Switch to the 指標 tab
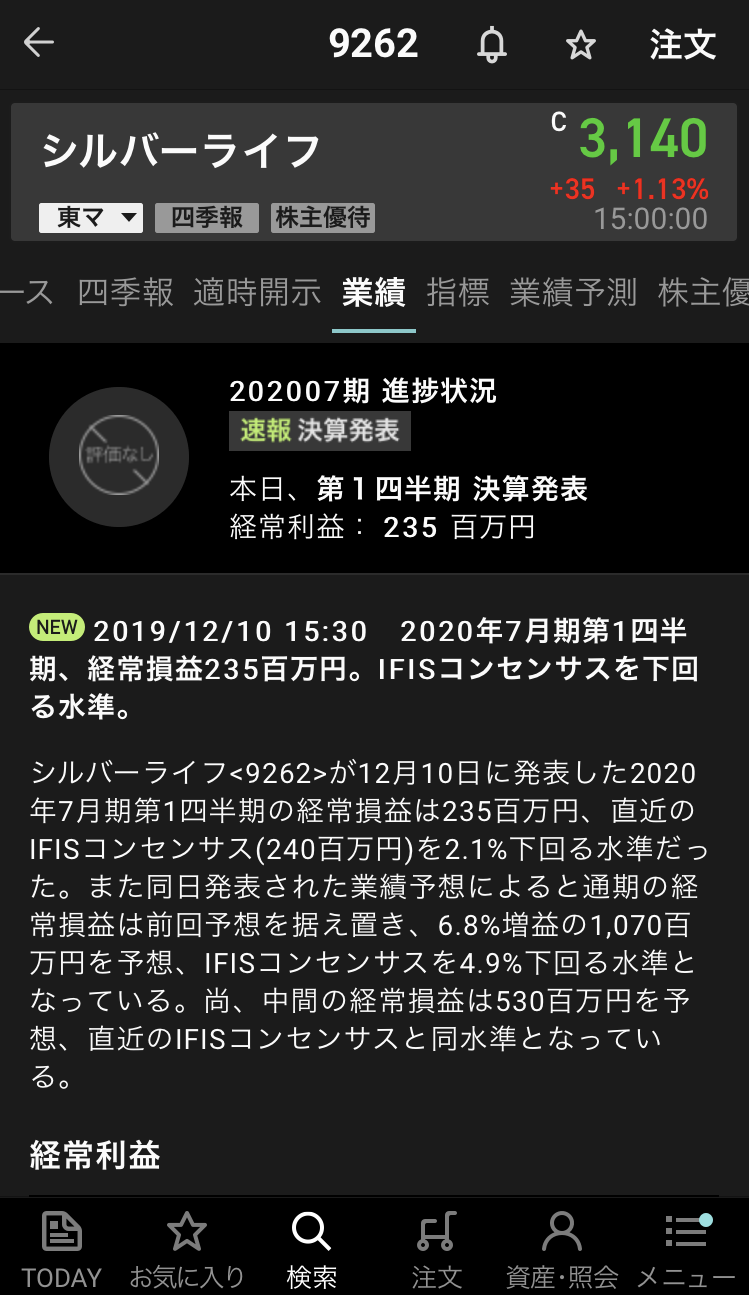Viewport: 749px width, 1295px height. pos(458,292)
